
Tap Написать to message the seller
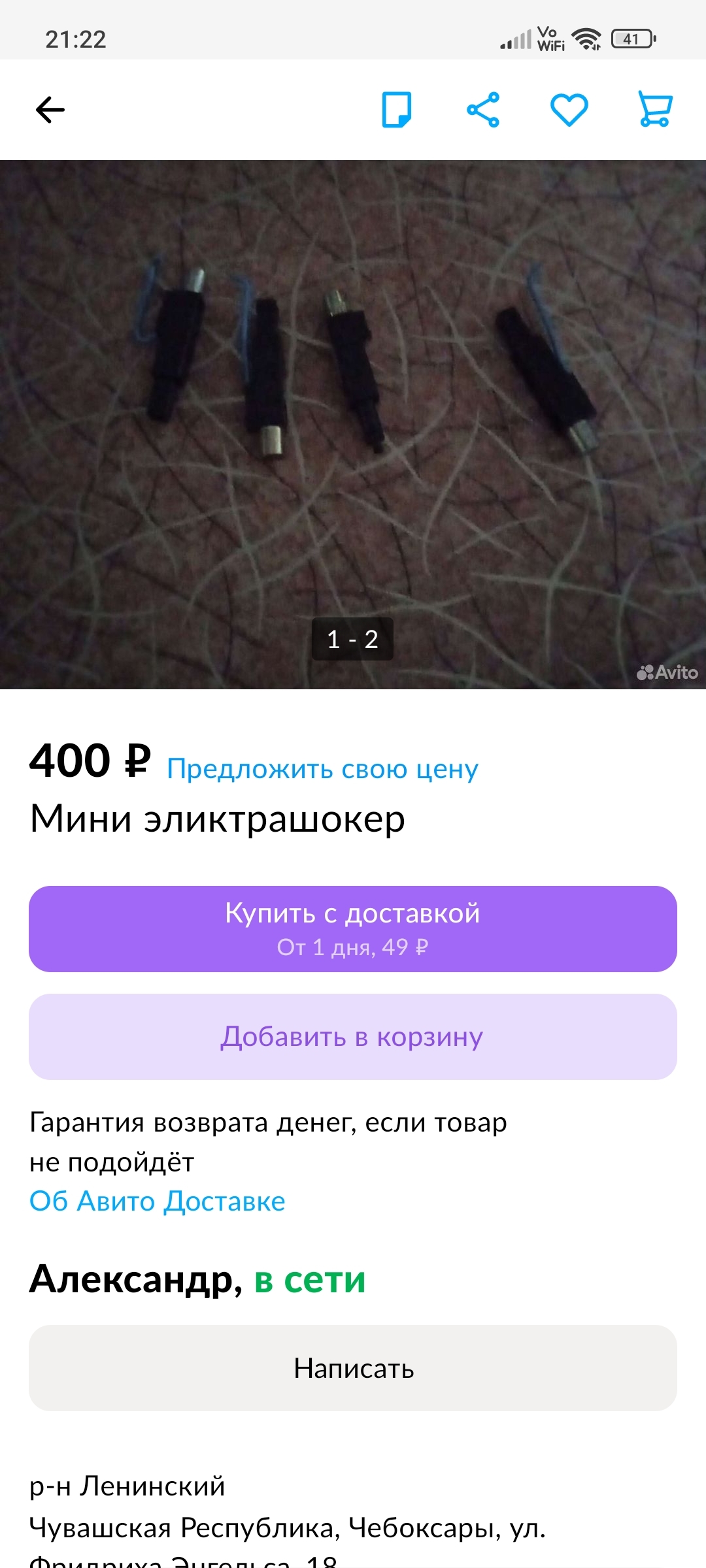pos(353,1368)
